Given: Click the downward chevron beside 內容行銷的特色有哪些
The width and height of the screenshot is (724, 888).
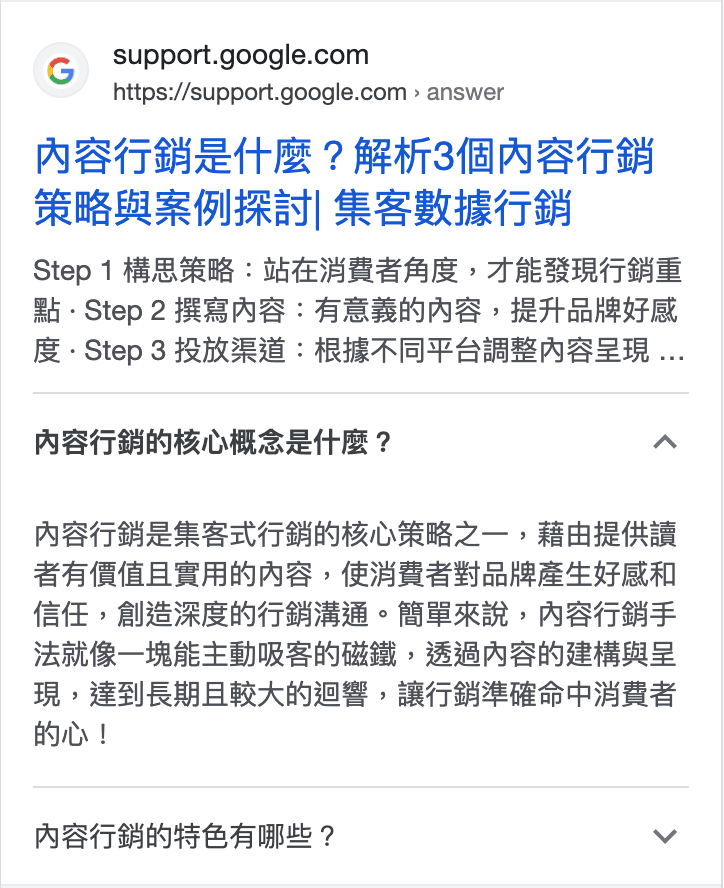Looking at the screenshot, I should coord(666,838).
